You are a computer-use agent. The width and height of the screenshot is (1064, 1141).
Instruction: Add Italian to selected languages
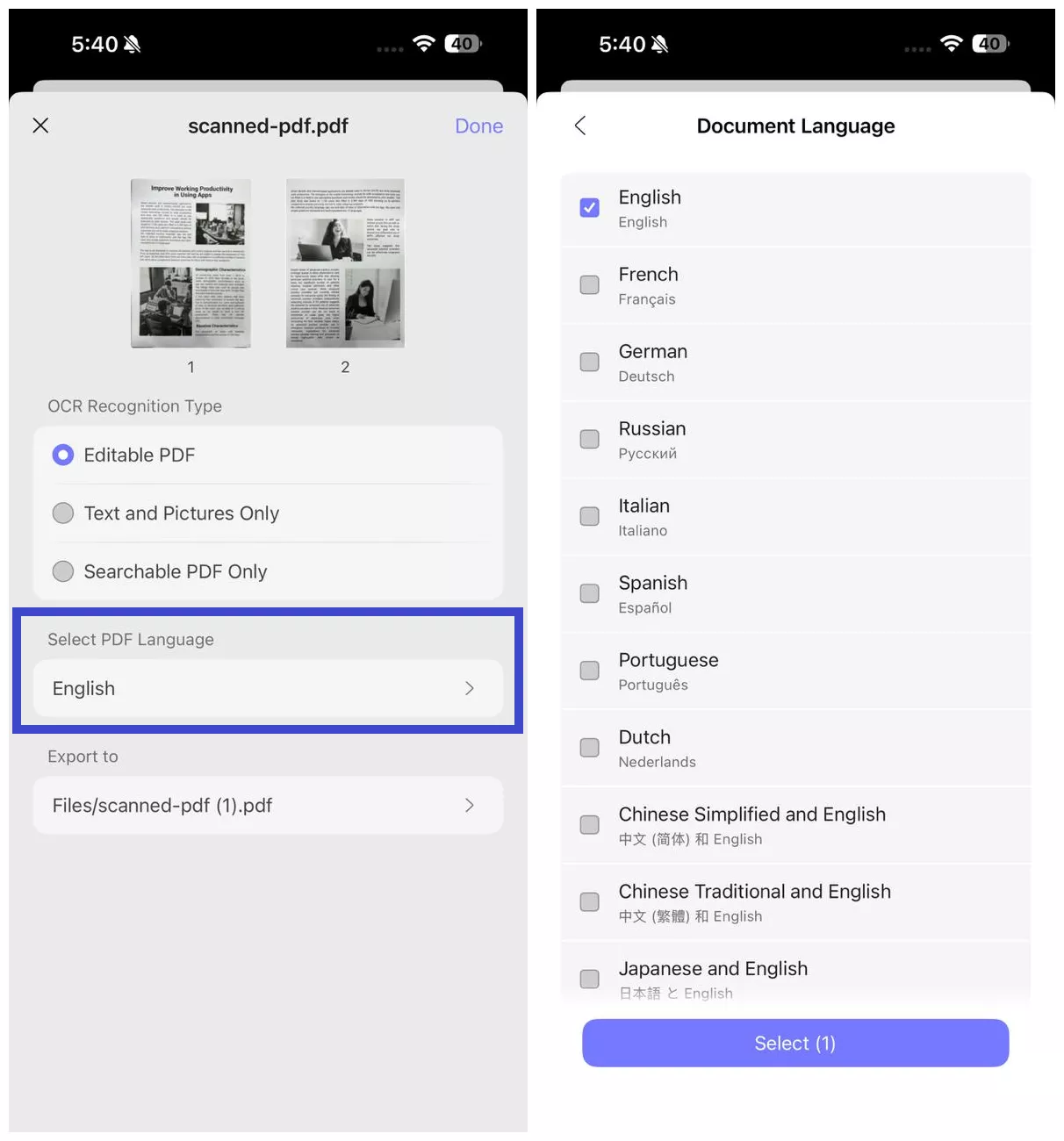click(590, 517)
